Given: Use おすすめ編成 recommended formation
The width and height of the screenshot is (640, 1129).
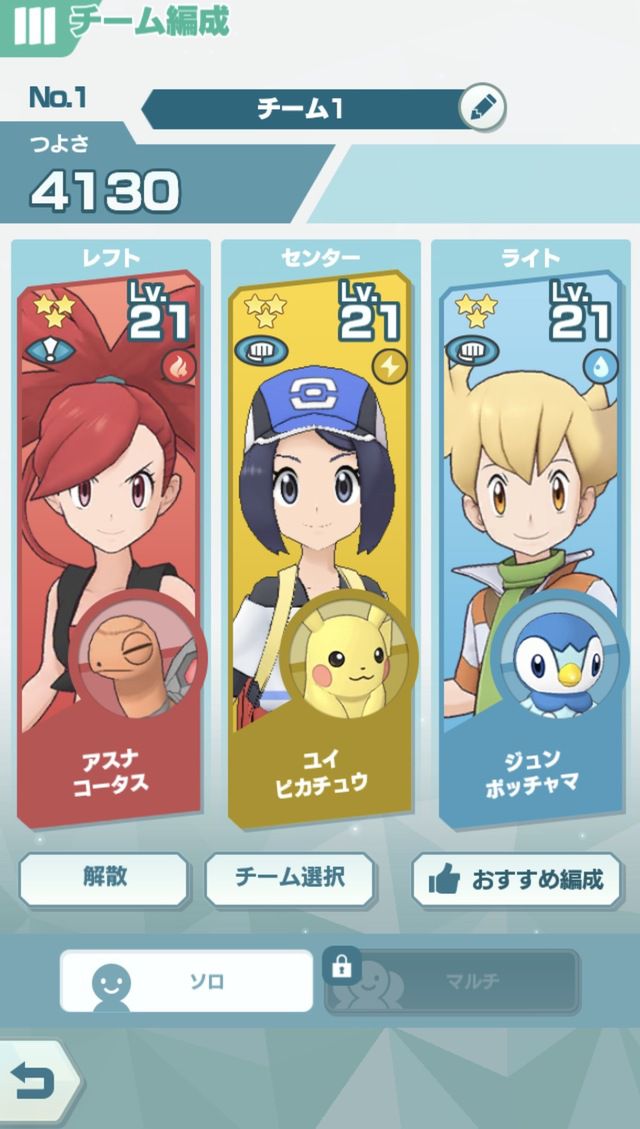Looking at the screenshot, I should (x=516, y=880).
